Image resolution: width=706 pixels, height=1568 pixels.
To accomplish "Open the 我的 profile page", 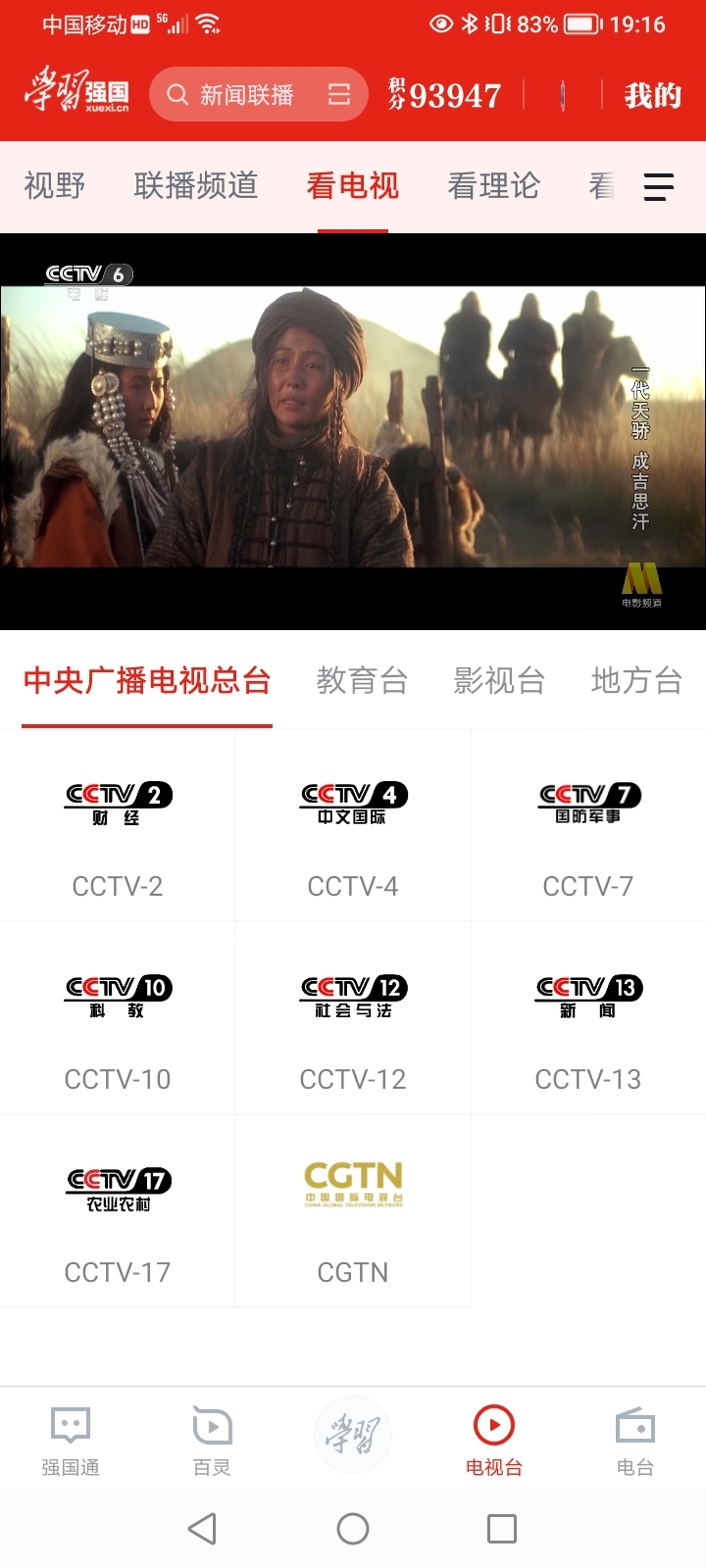I will pos(652,95).
